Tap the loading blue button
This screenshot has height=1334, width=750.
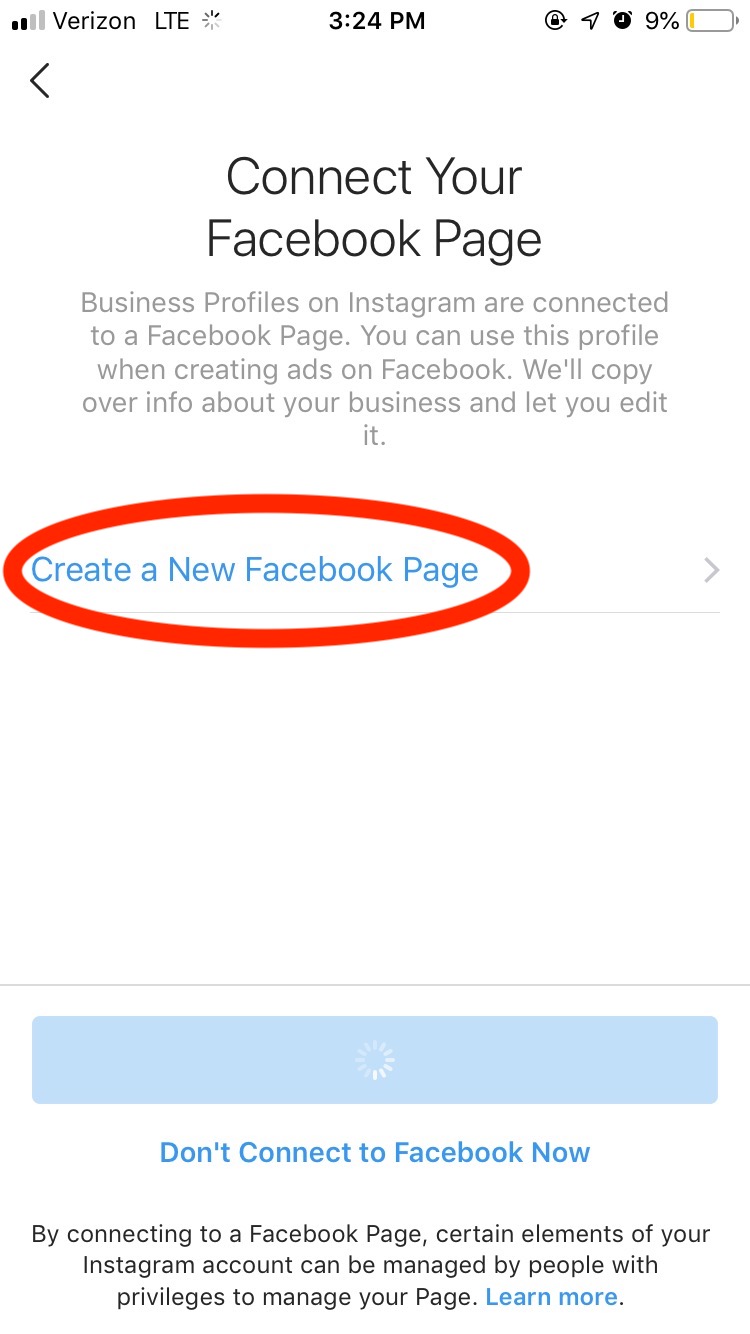coord(375,1060)
